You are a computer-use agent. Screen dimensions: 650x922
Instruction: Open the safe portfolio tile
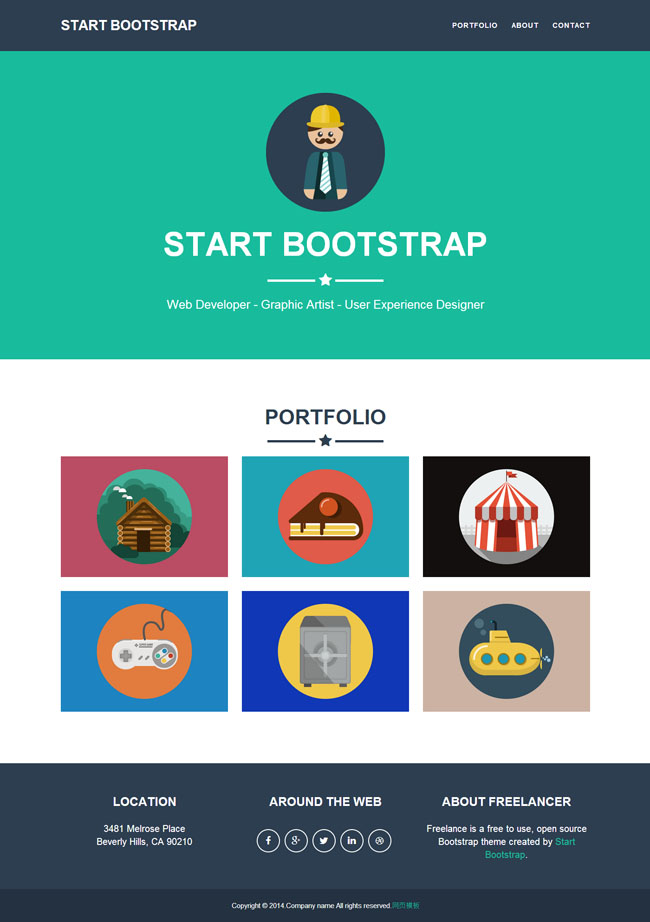tap(325, 651)
